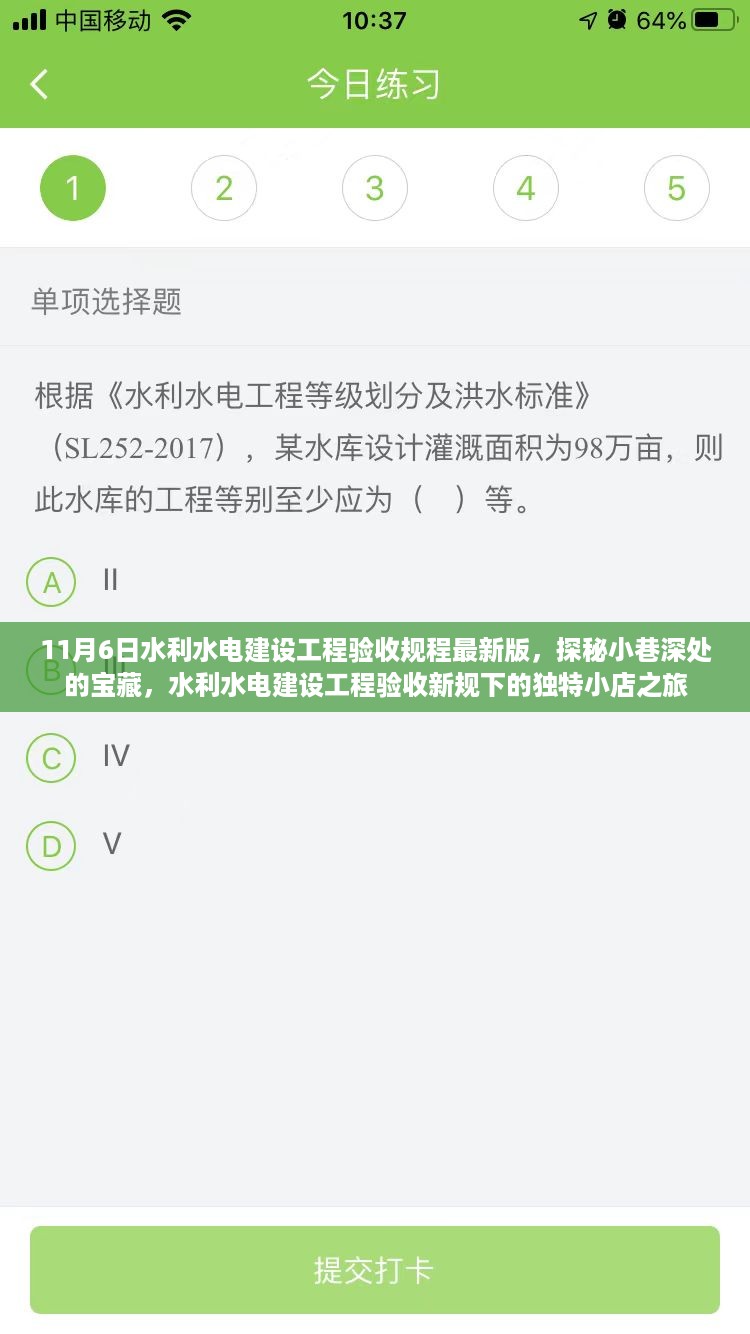Image resolution: width=750 pixels, height=1334 pixels.
Task: Choose answer A (II)
Action: (x=51, y=582)
